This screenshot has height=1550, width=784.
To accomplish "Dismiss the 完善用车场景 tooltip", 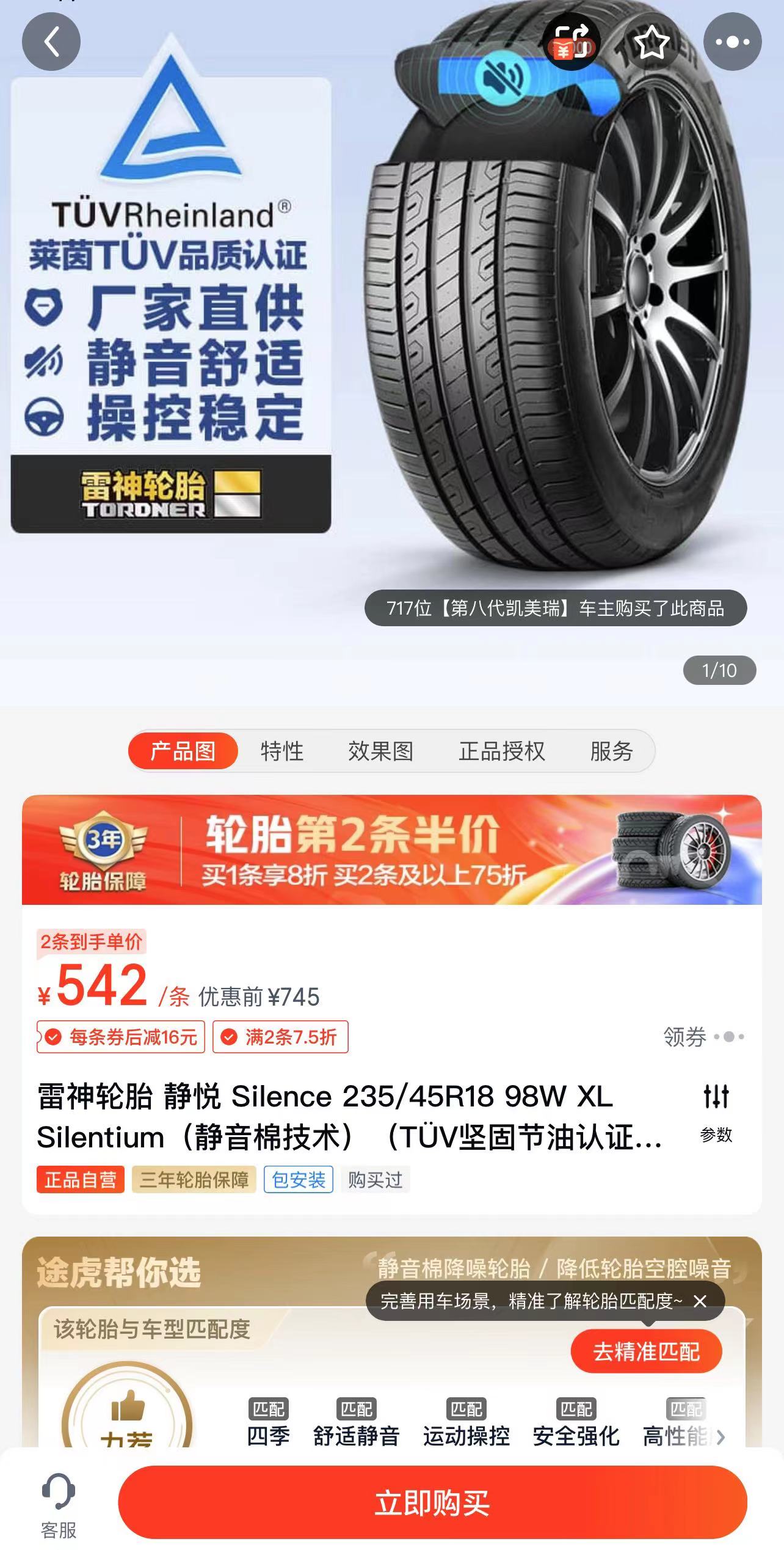I will pyautogui.click(x=700, y=1302).
